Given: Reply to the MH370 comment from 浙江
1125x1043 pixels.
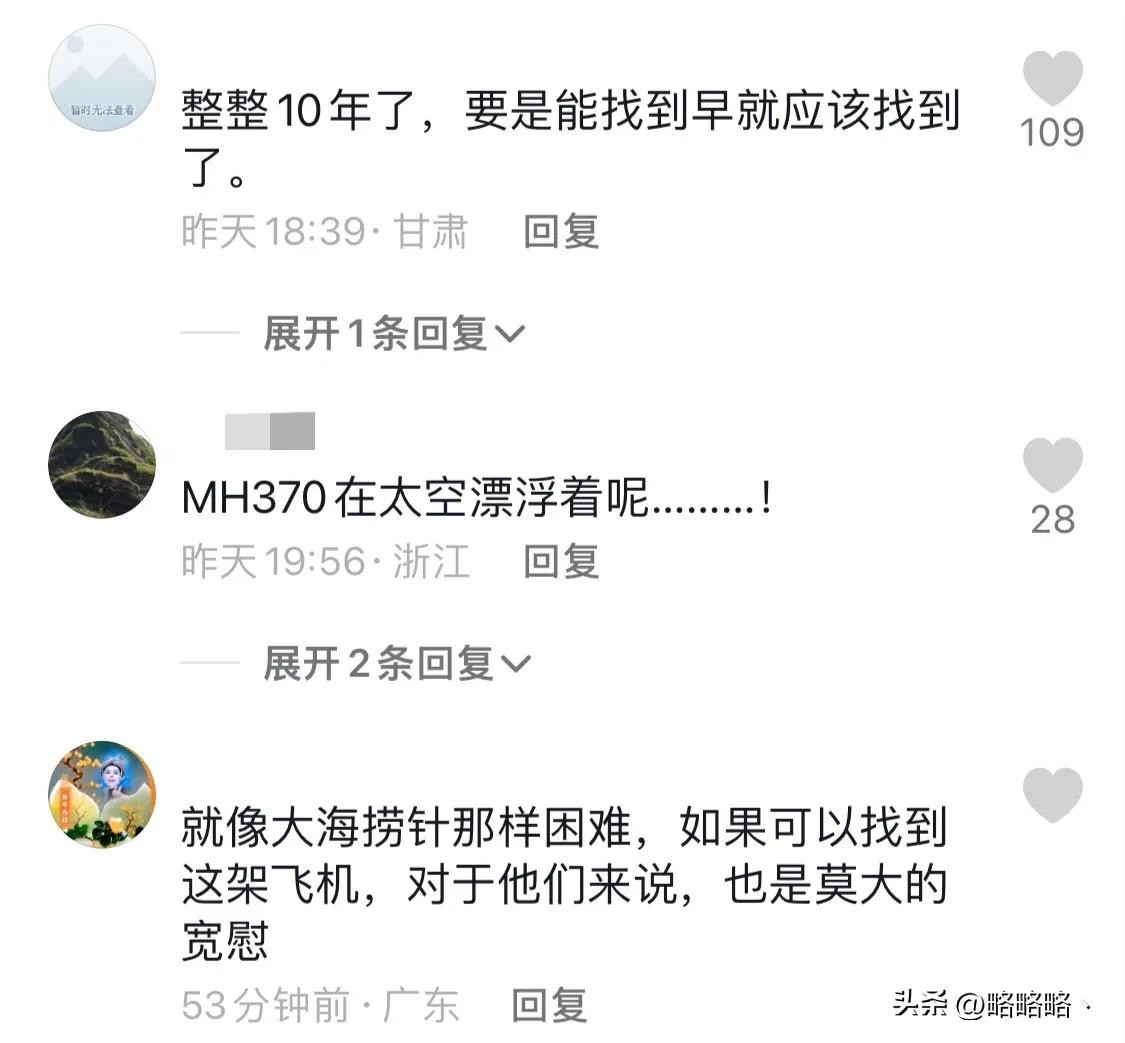Looking at the screenshot, I should click(x=561, y=562).
